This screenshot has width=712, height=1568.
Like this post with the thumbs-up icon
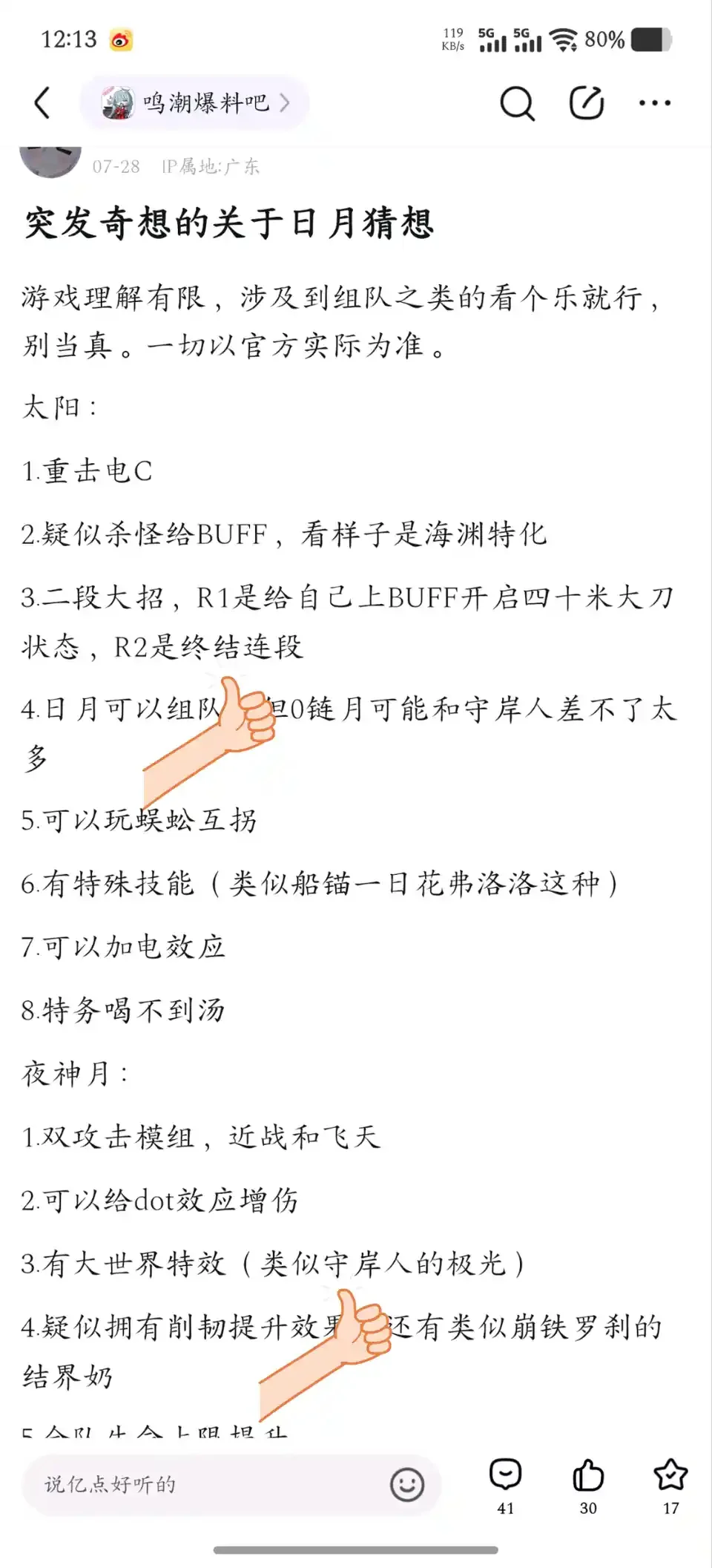tap(588, 1486)
